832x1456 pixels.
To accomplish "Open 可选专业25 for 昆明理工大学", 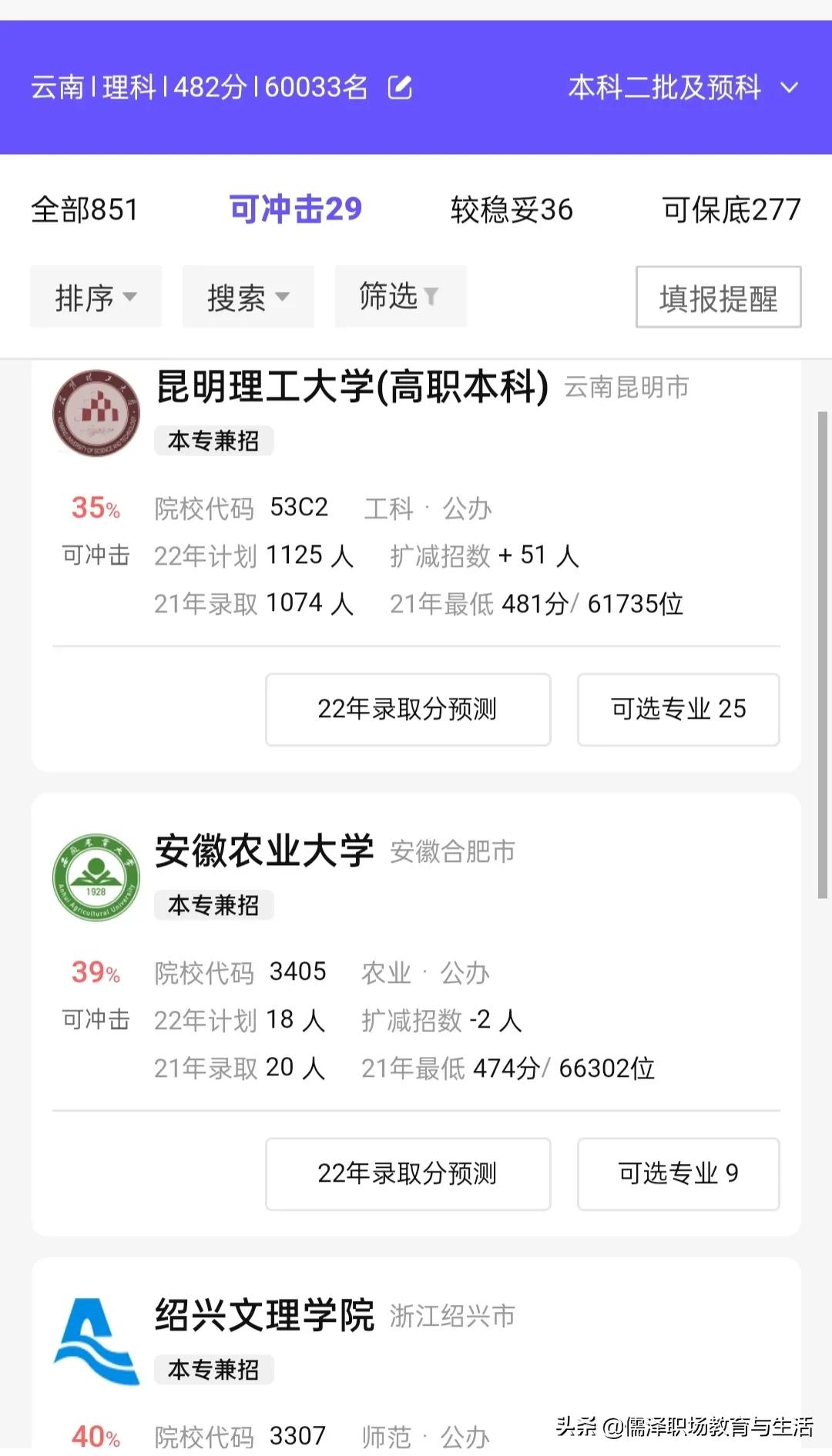I will coord(678,710).
